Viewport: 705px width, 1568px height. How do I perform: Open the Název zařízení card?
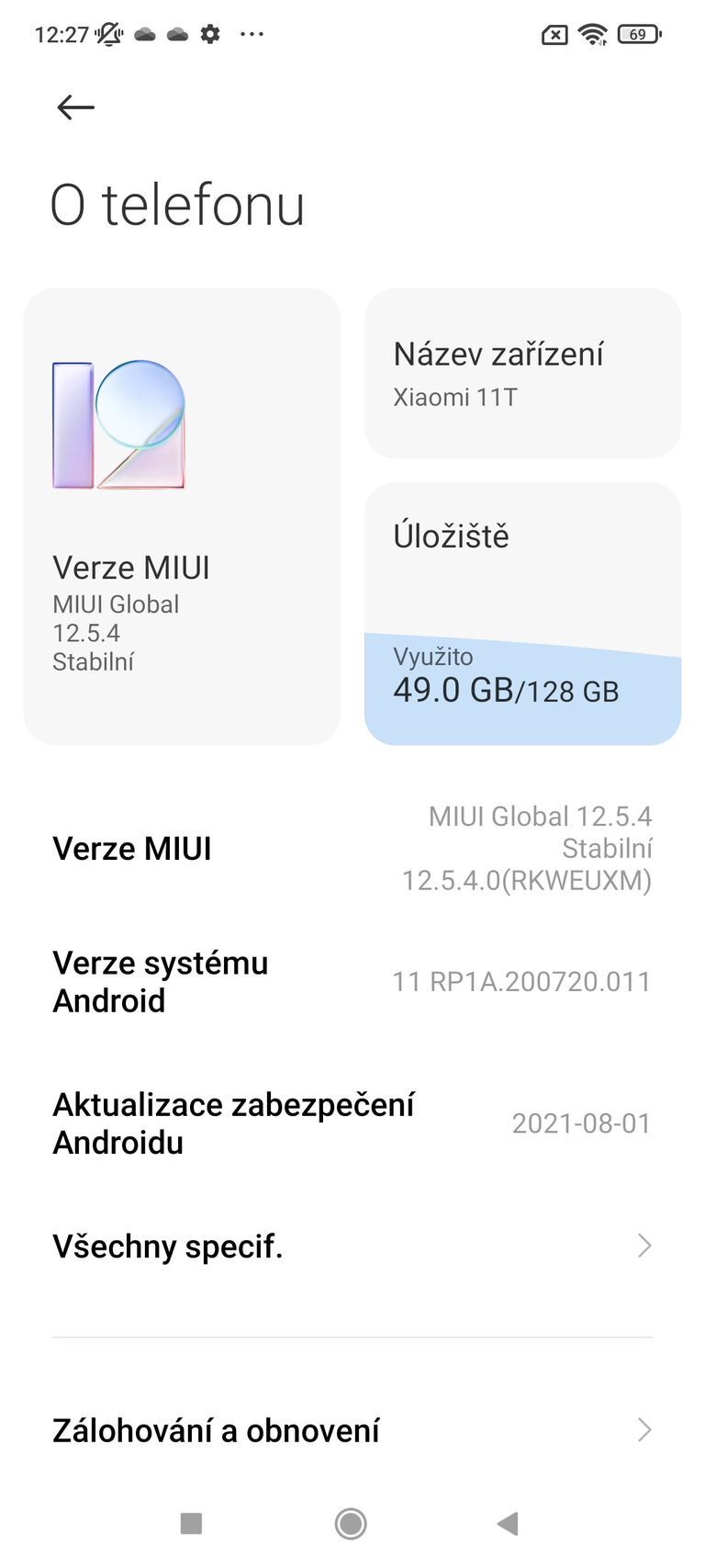coord(520,372)
